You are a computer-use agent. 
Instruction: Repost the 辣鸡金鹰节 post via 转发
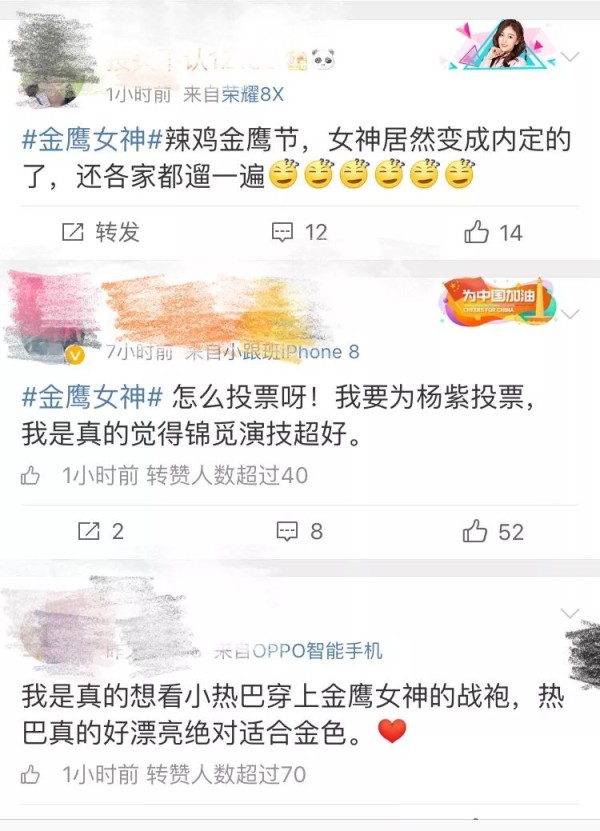(100, 233)
